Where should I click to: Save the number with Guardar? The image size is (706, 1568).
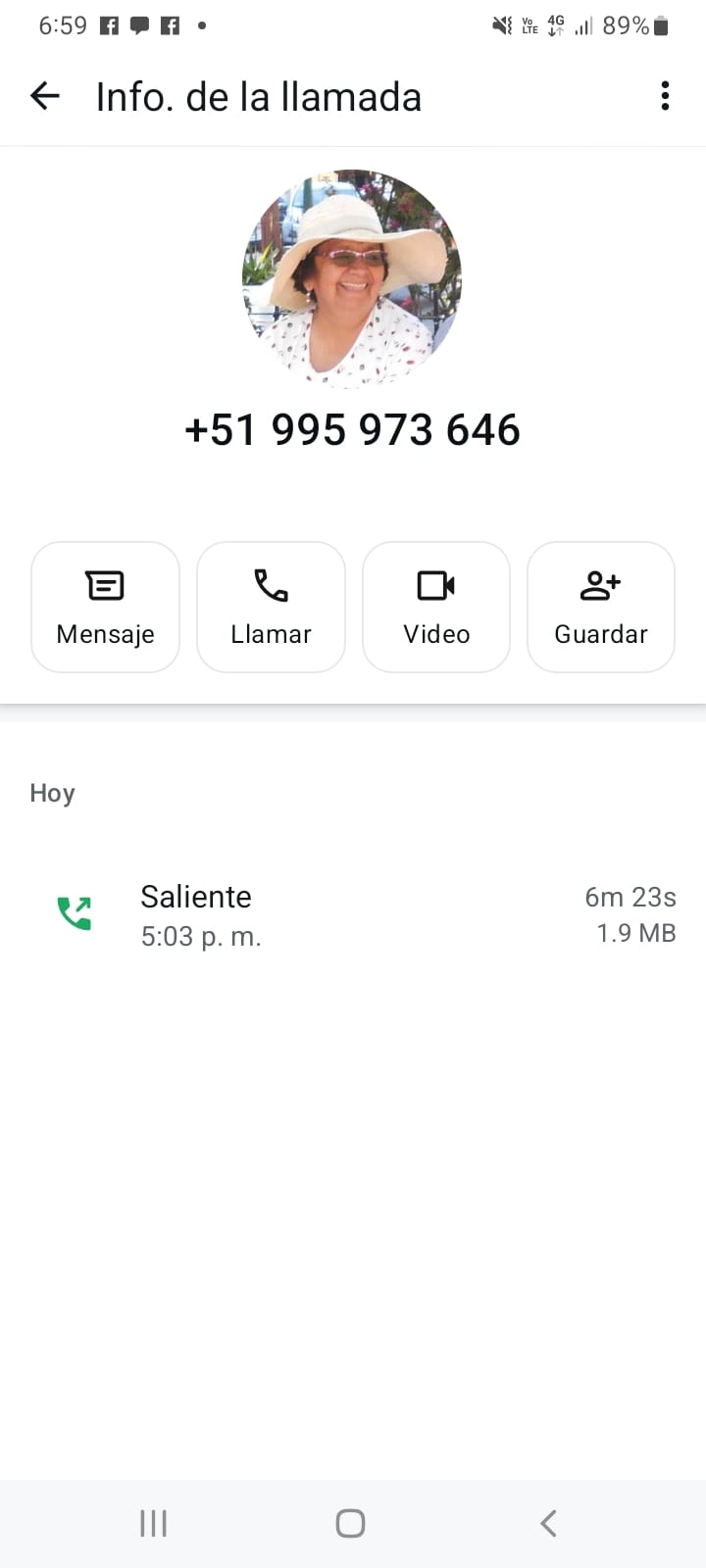[601, 608]
